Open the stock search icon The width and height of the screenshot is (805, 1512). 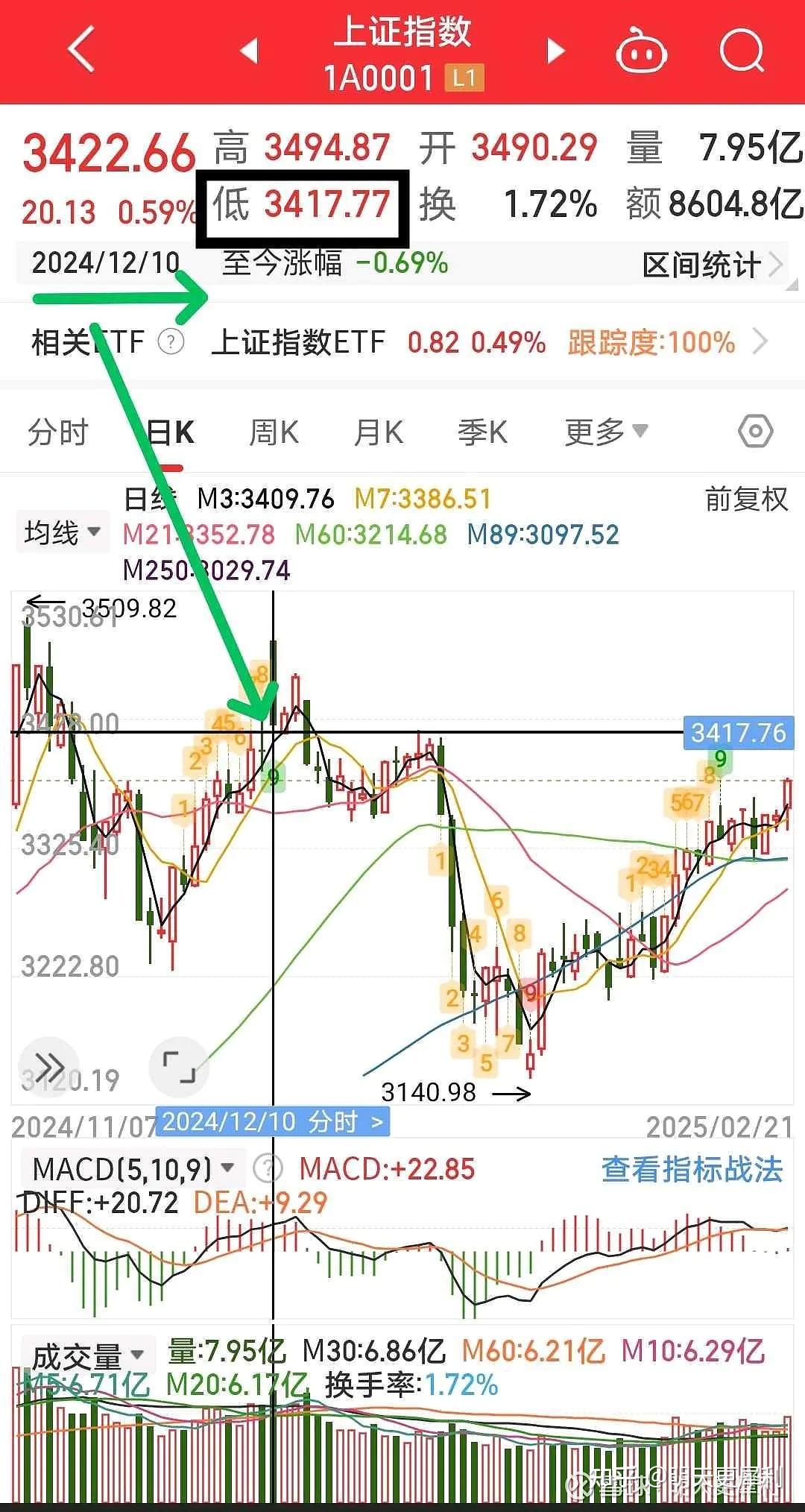(x=740, y=49)
